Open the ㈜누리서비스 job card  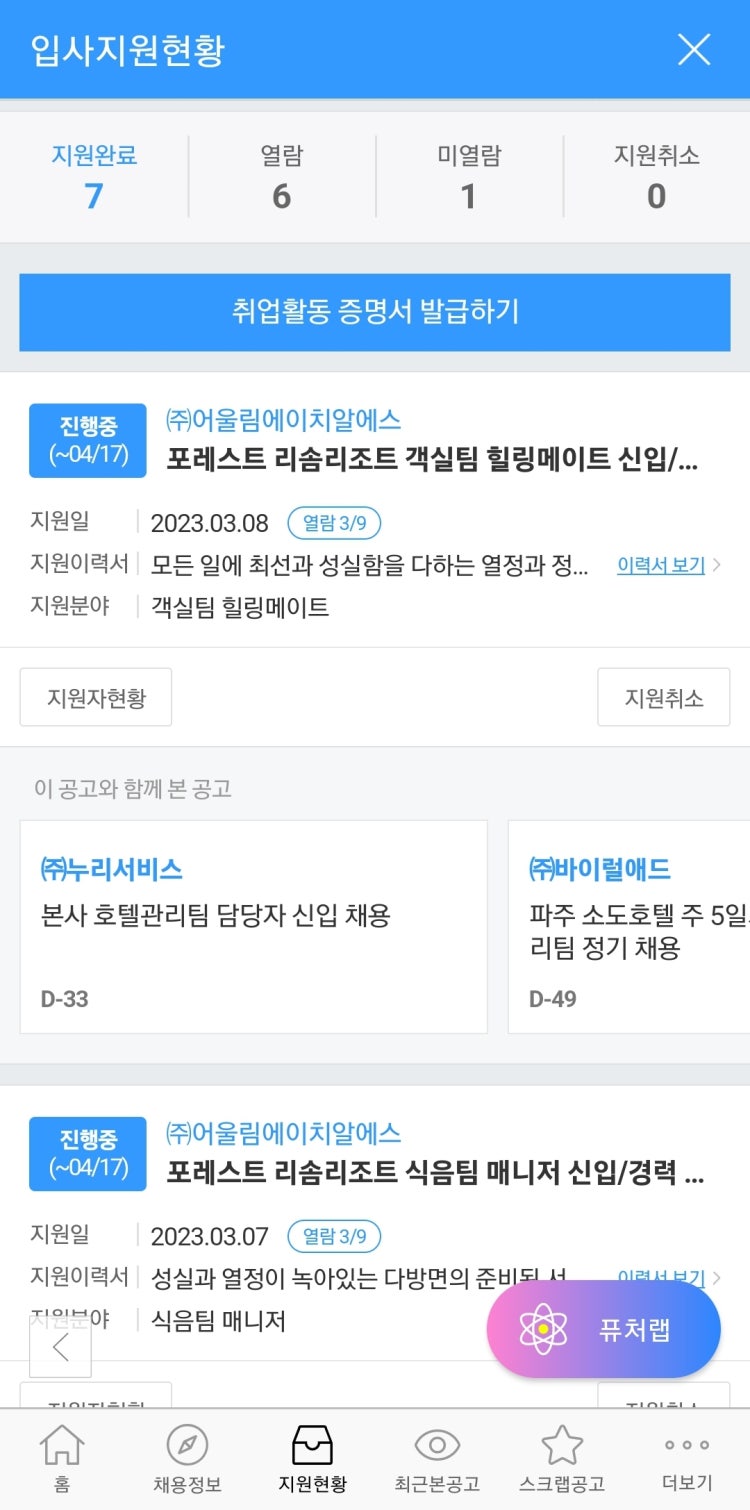point(253,926)
